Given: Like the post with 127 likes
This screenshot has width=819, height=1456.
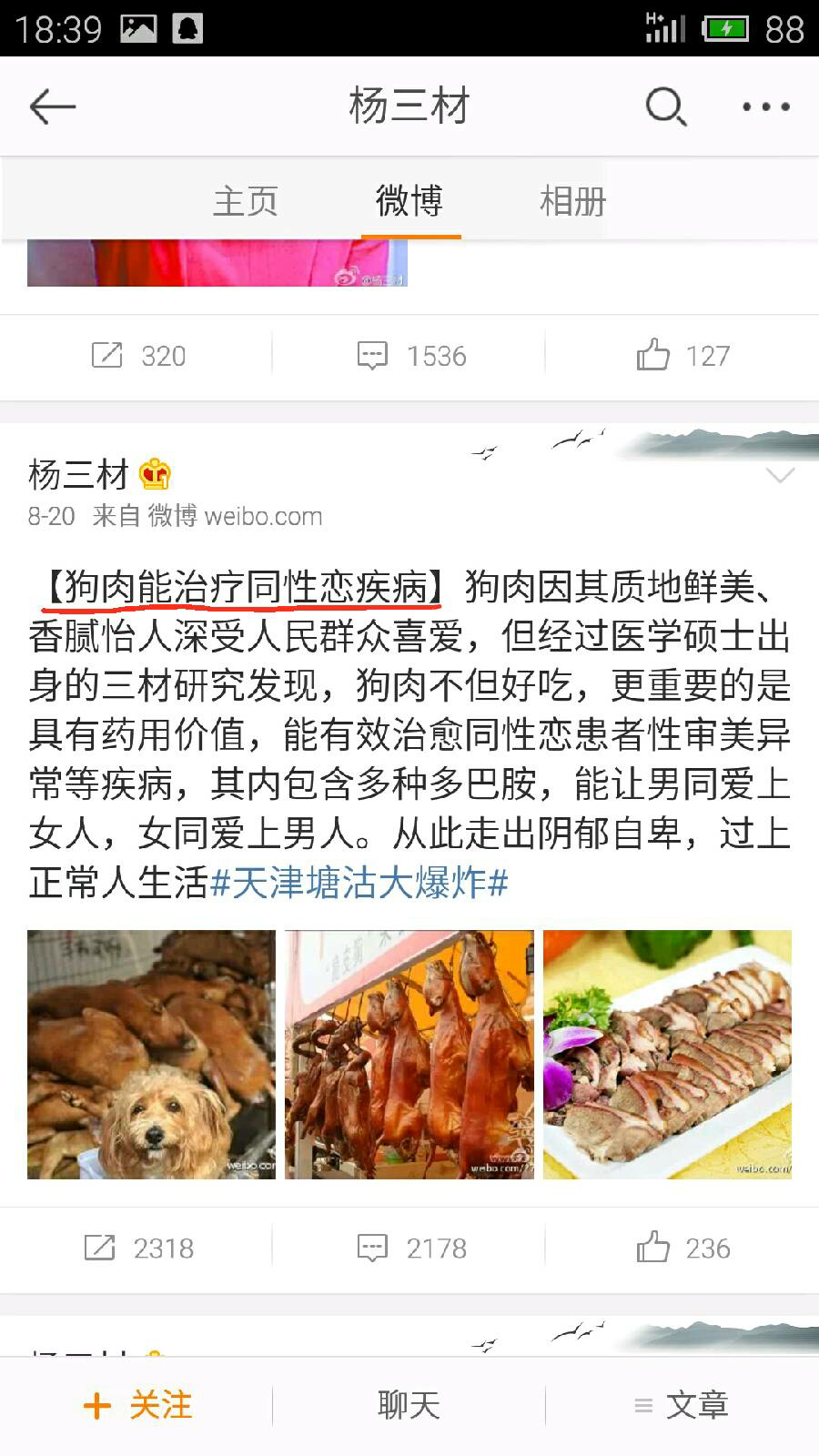Looking at the screenshot, I should (x=682, y=356).
